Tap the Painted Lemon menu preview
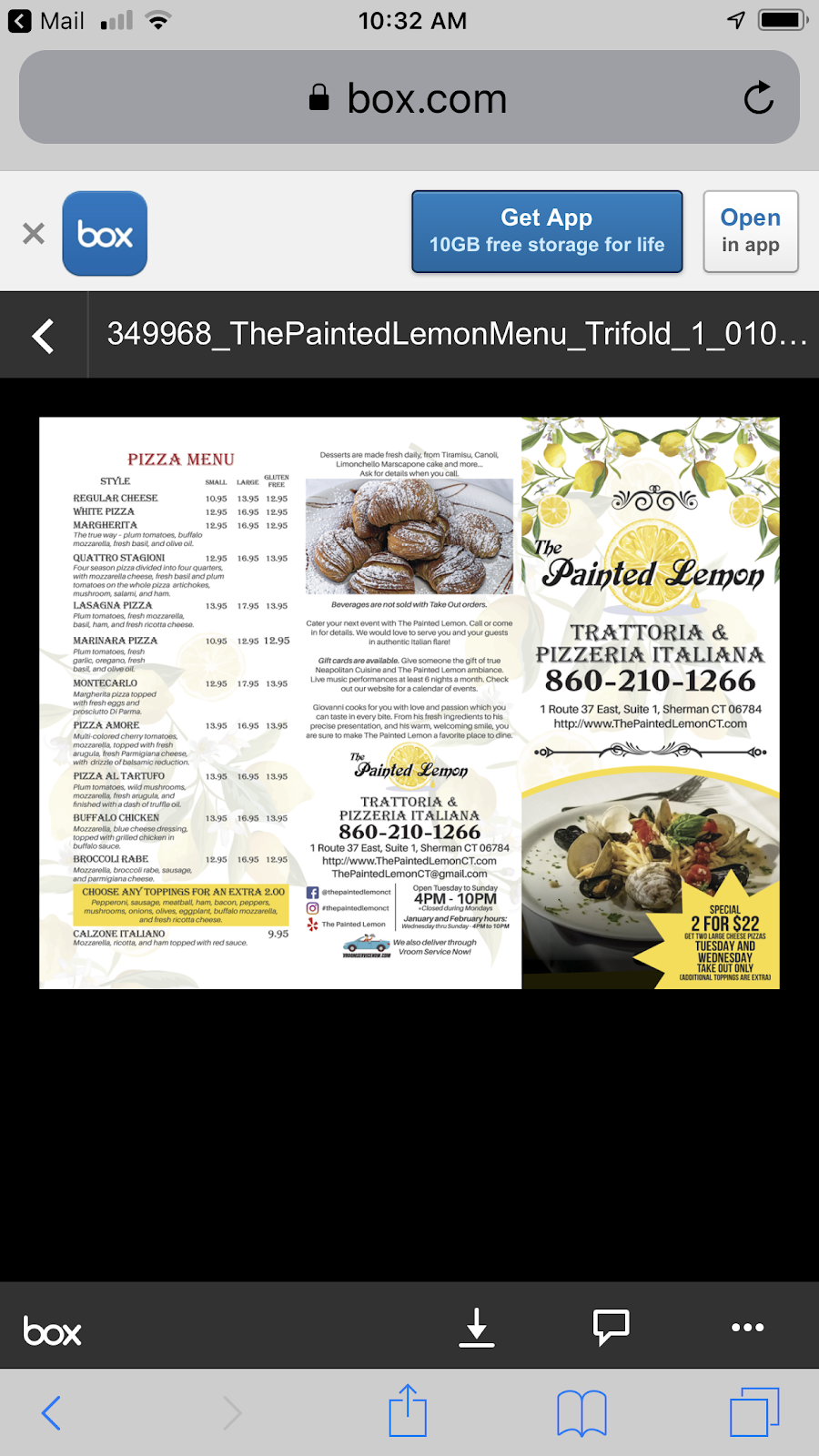This screenshot has height=1456, width=819. (x=409, y=701)
